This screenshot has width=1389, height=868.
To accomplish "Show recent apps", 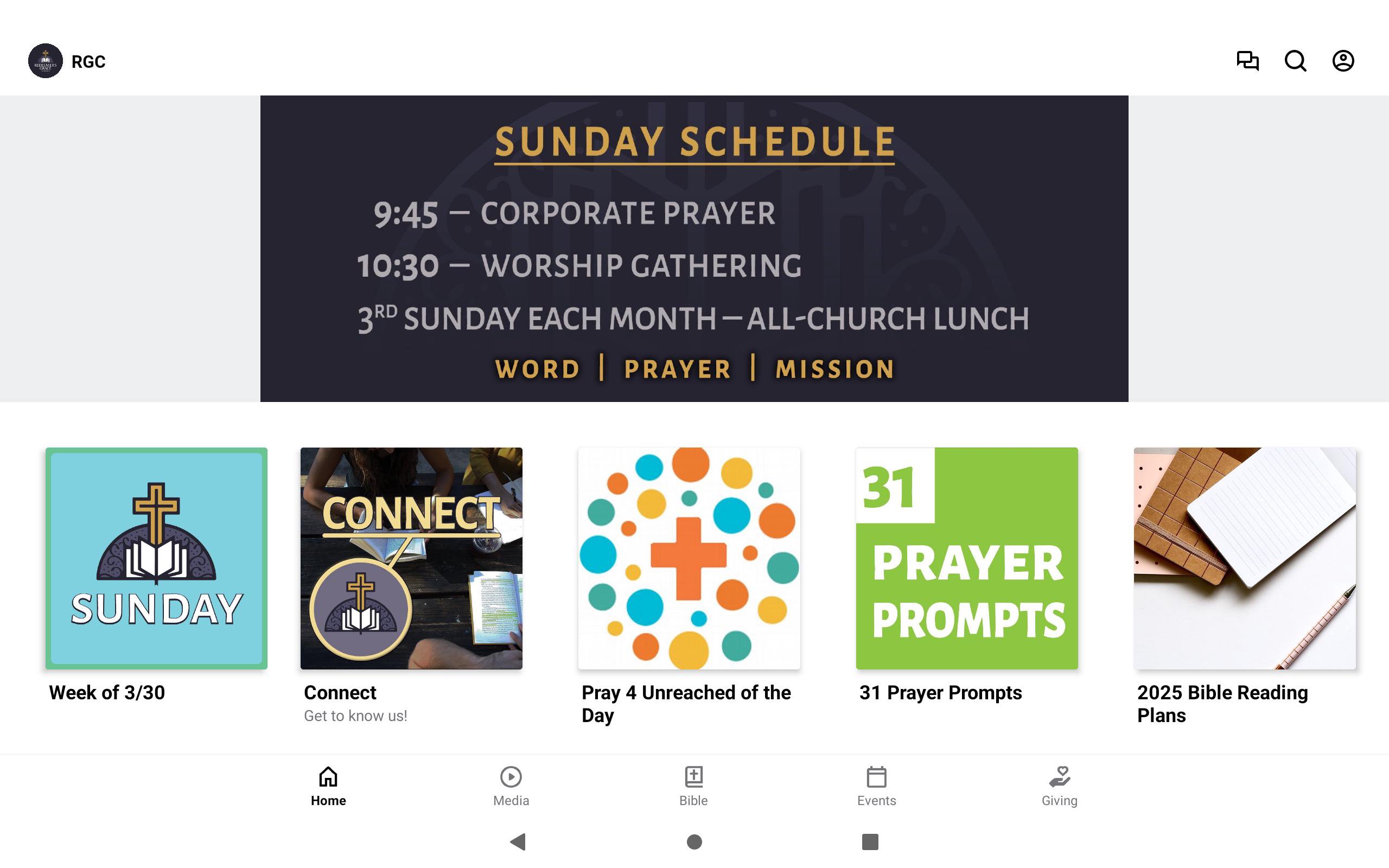I will coord(870,841).
